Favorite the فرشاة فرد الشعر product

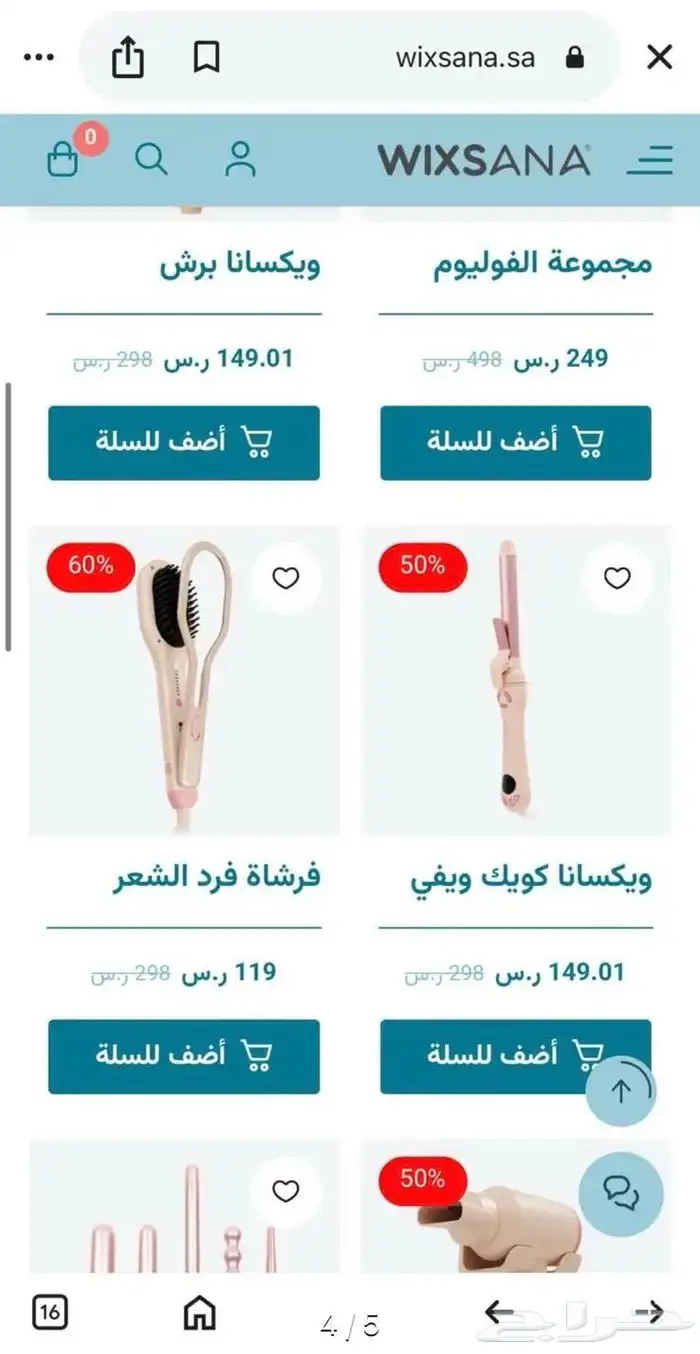click(x=286, y=578)
